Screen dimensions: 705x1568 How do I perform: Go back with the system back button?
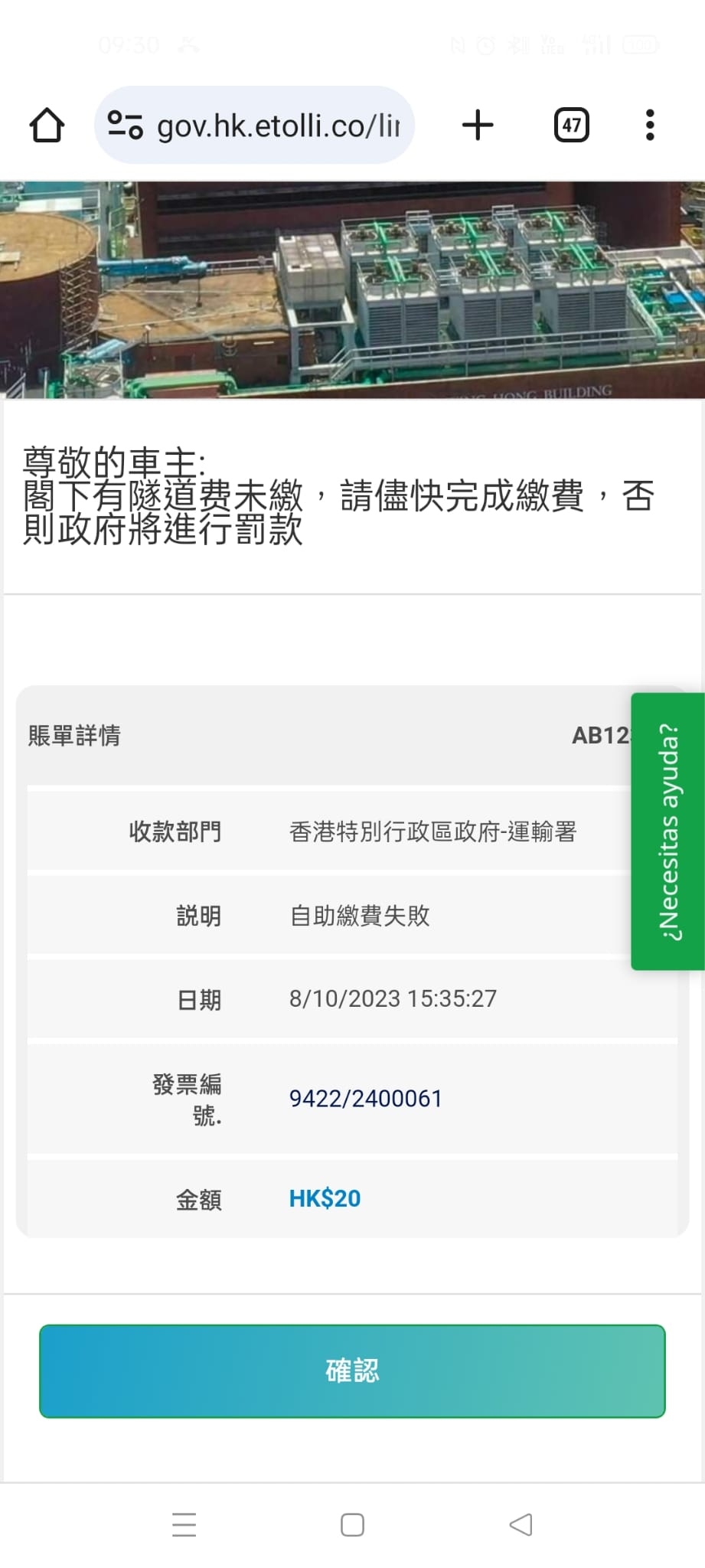(521, 1524)
